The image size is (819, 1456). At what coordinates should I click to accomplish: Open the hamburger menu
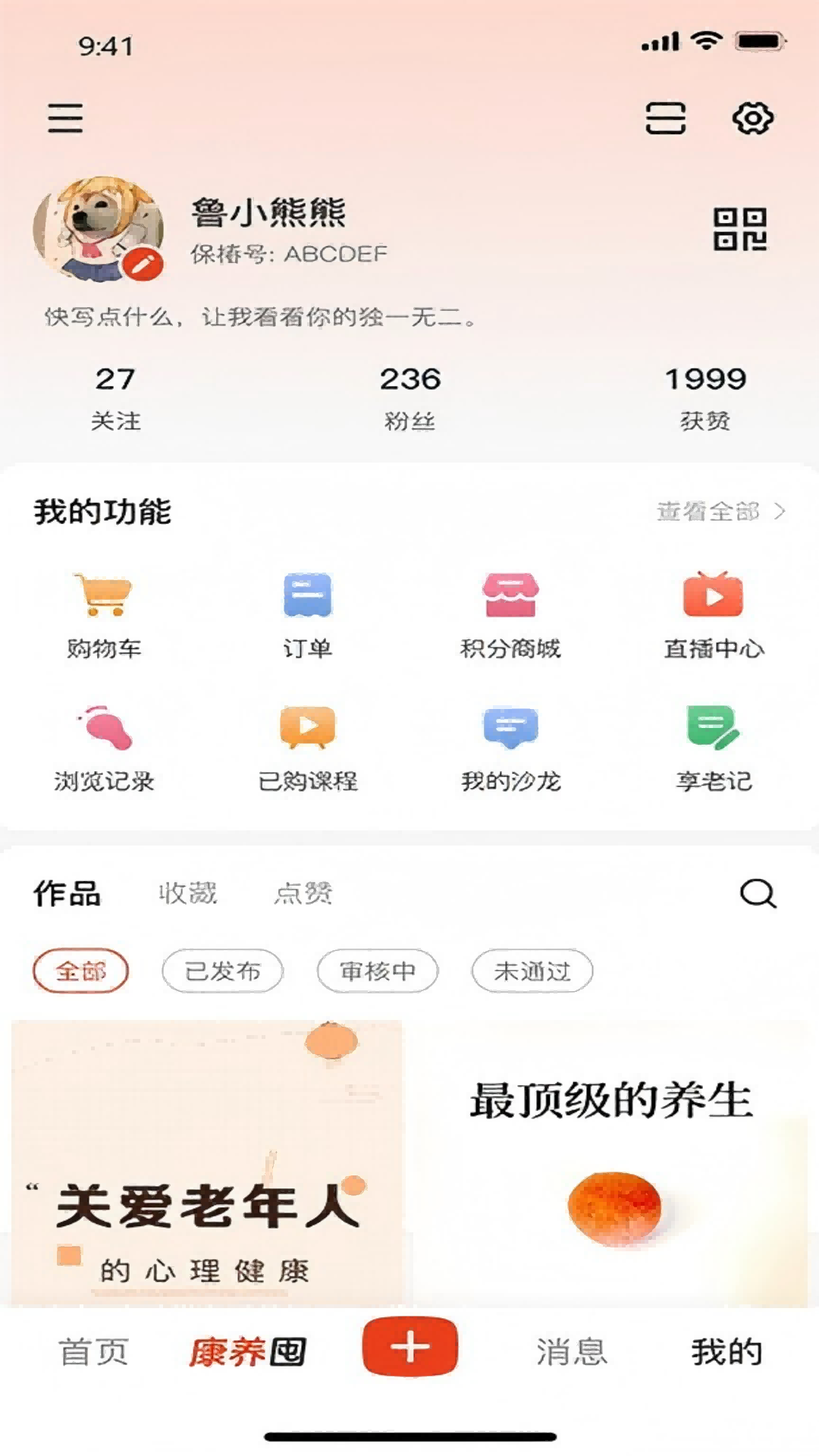click(x=64, y=119)
